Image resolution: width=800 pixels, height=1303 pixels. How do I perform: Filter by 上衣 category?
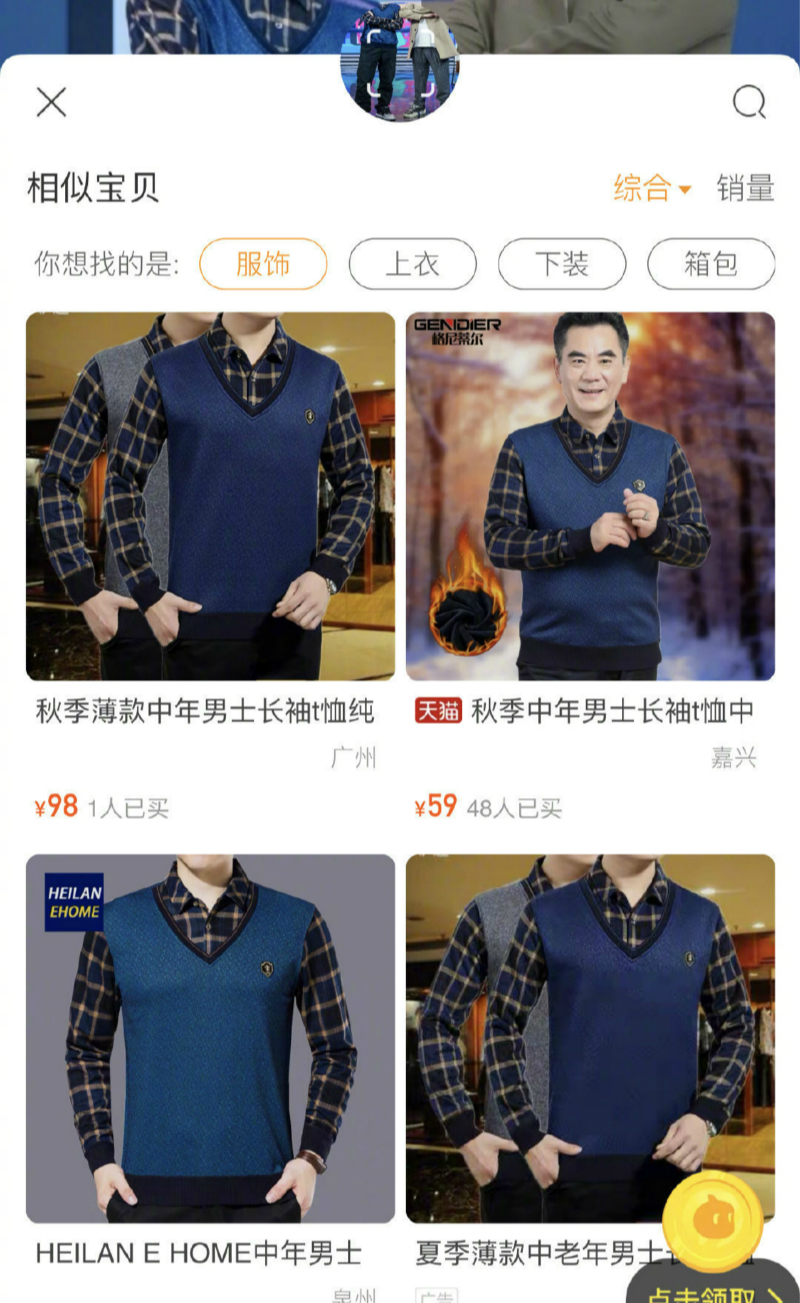click(412, 265)
